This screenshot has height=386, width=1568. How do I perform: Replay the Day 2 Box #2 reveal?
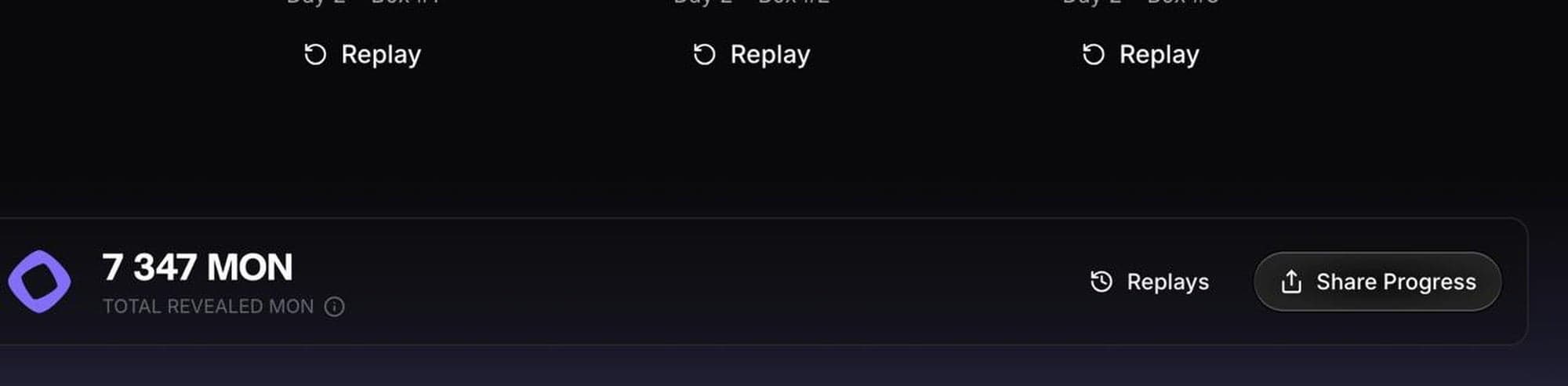pyautogui.click(x=752, y=55)
